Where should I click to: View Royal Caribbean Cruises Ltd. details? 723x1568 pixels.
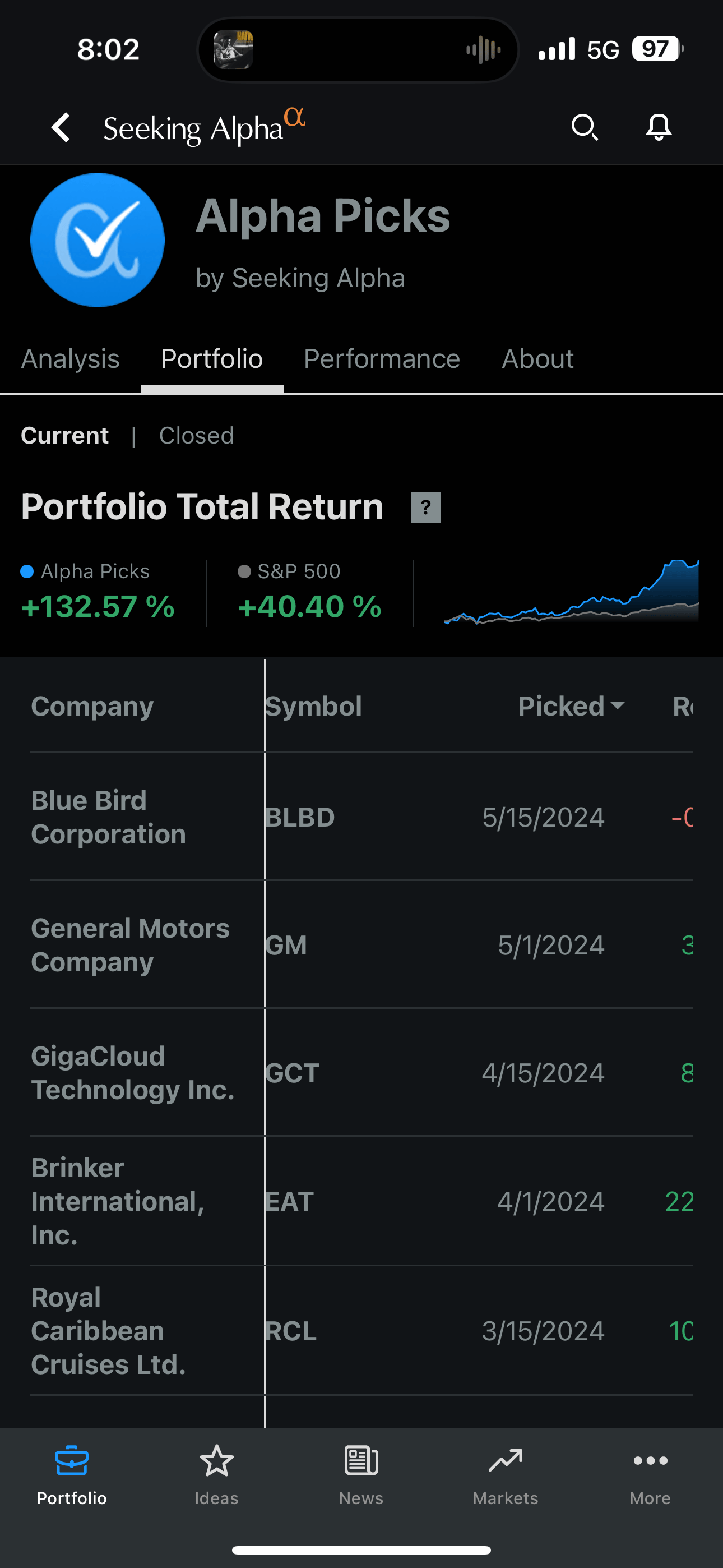click(361, 1331)
